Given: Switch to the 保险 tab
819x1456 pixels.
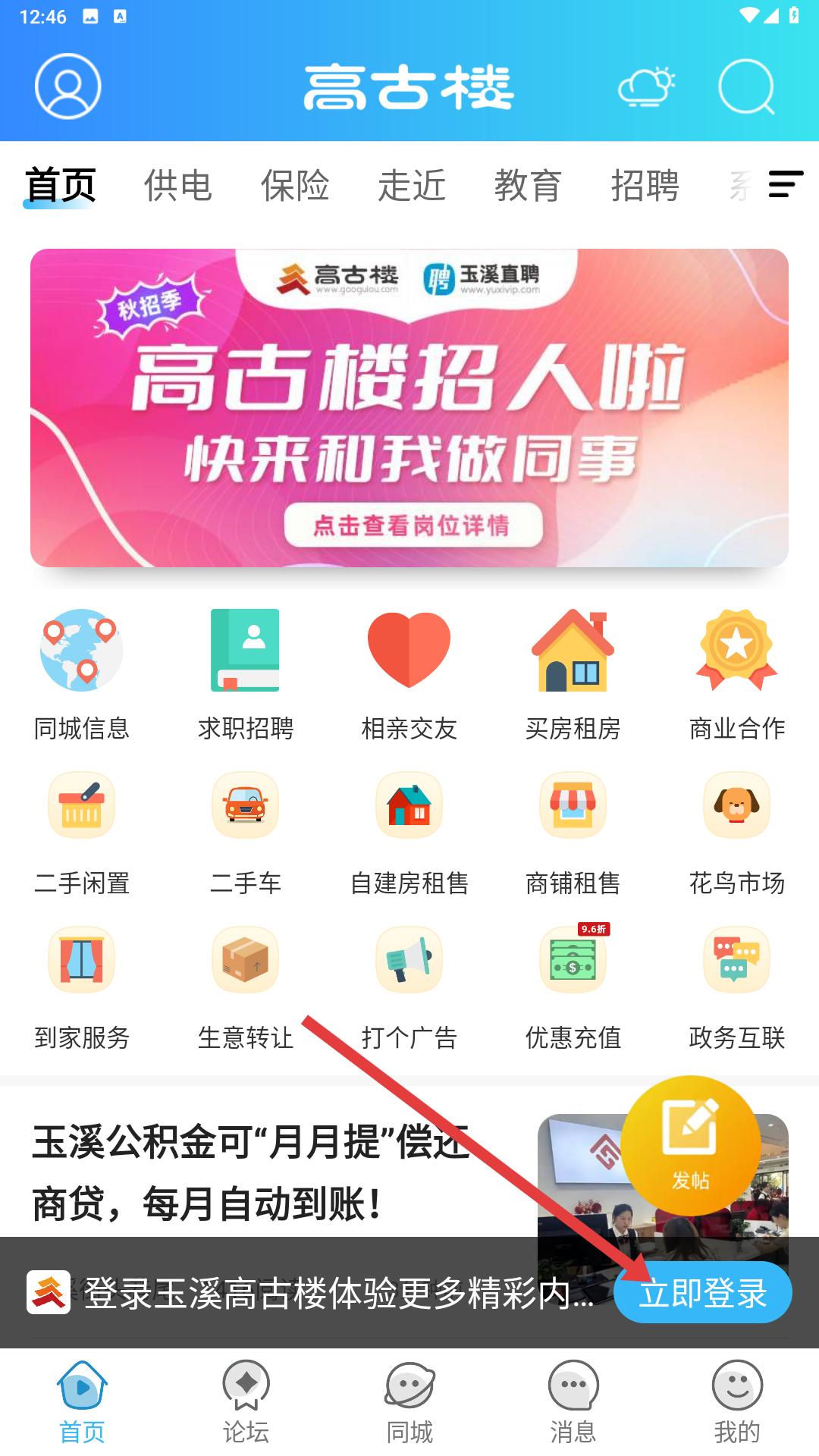Looking at the screenshot, I should click(295, 186).
